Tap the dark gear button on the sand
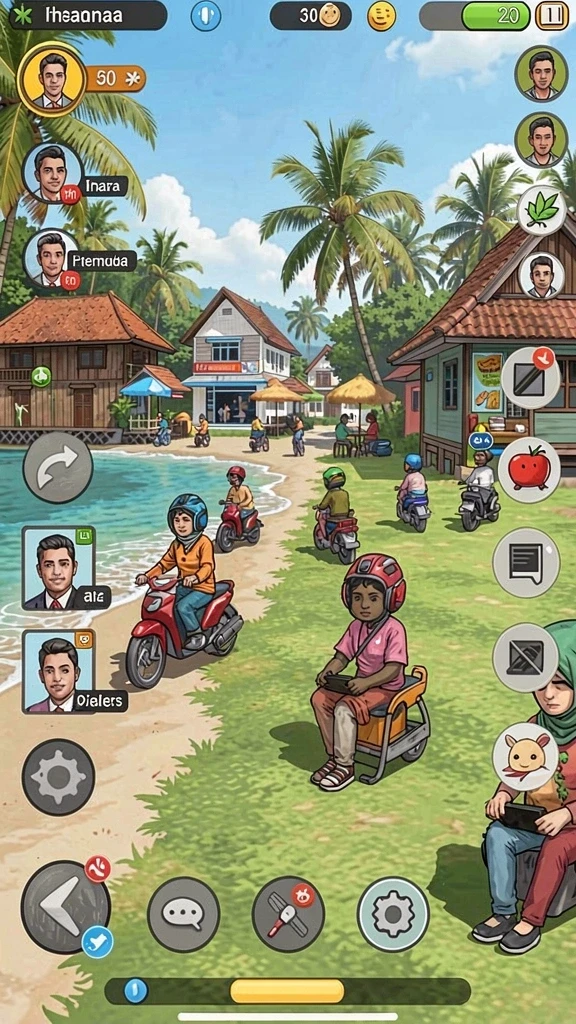This screenshot has width=576, height=1024. [x=59, y=776]
